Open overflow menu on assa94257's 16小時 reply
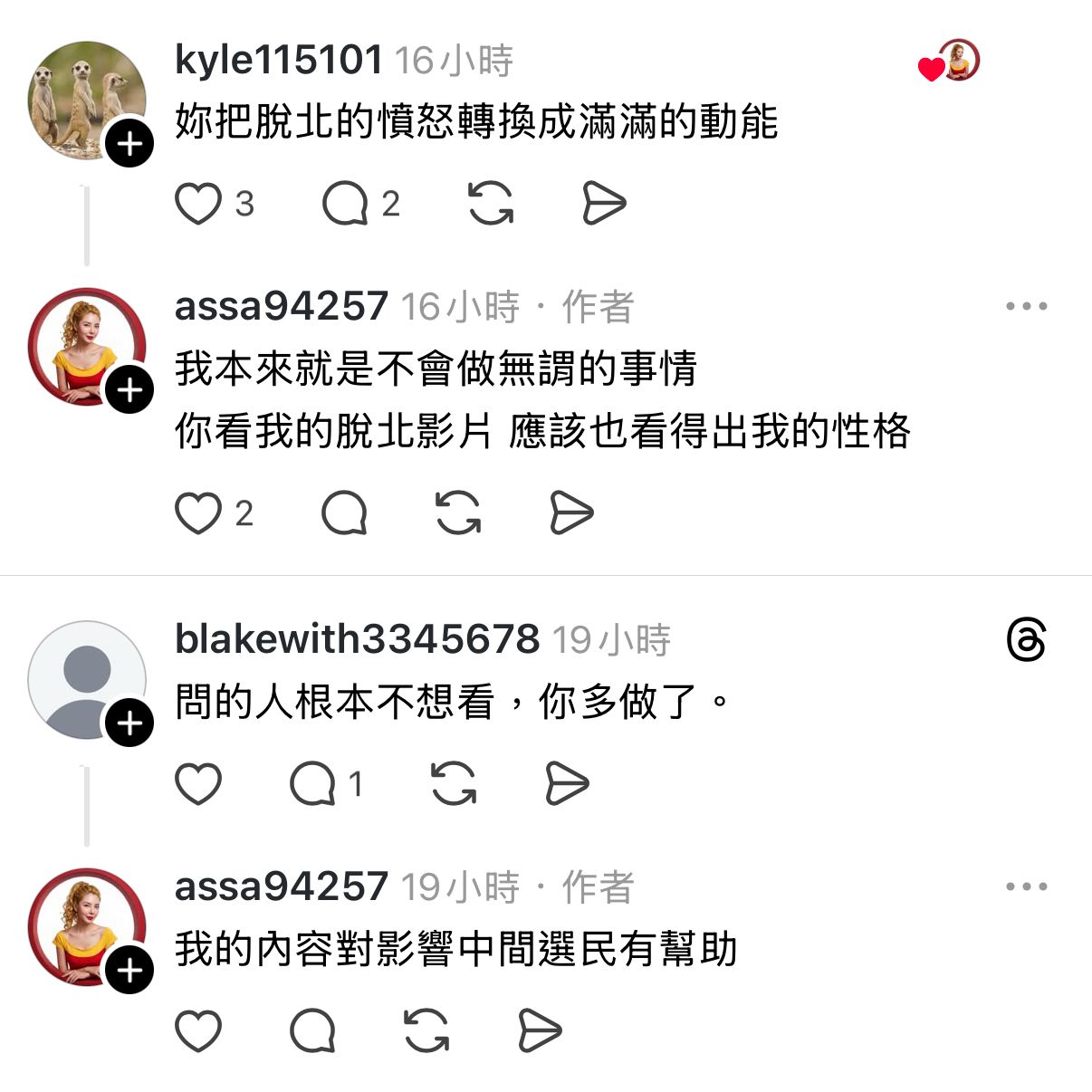This screenshot has height=1092, width=1092. click(1026, 307)
